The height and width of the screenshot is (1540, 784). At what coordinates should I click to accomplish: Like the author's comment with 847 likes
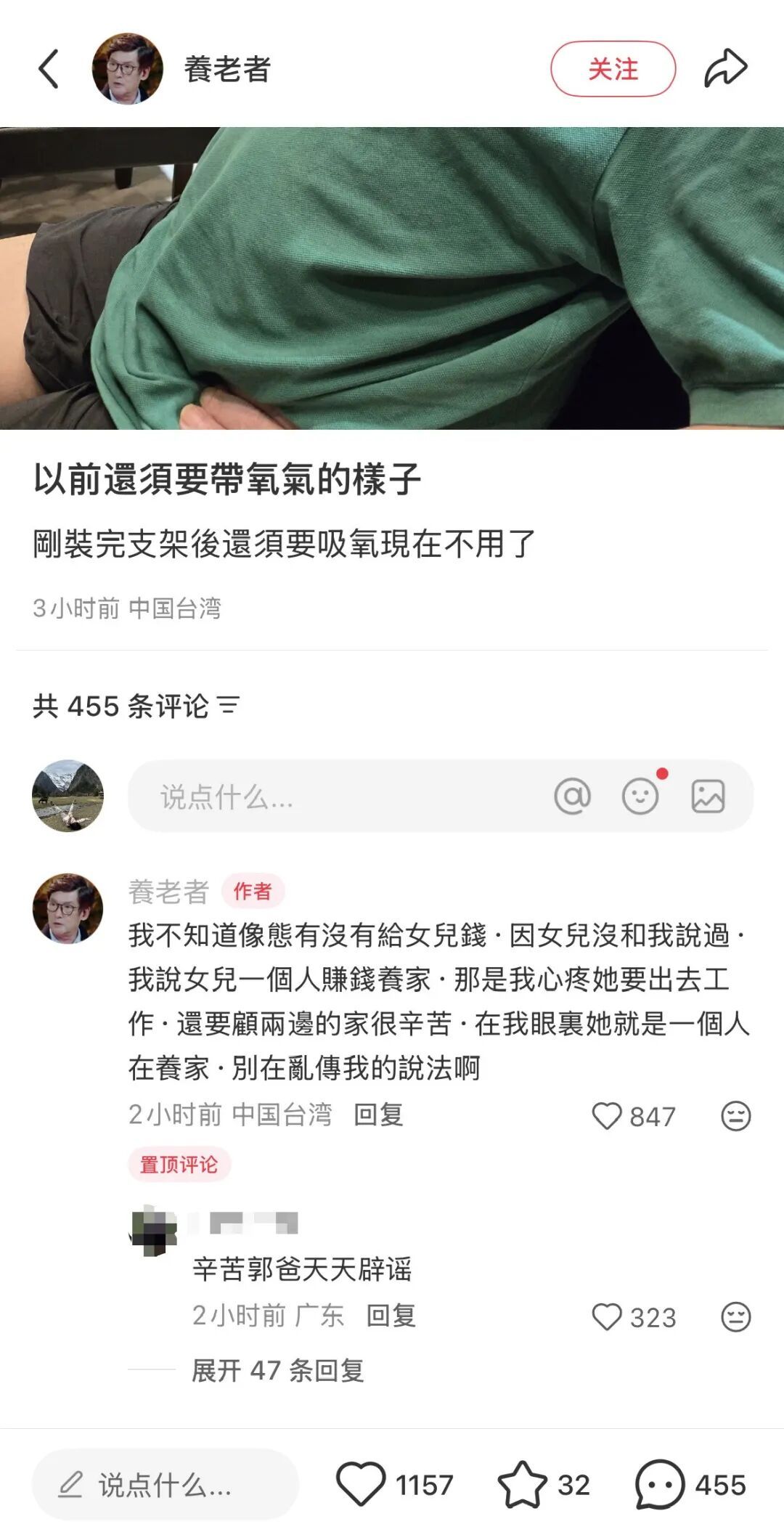click(x=607, y=1116)
